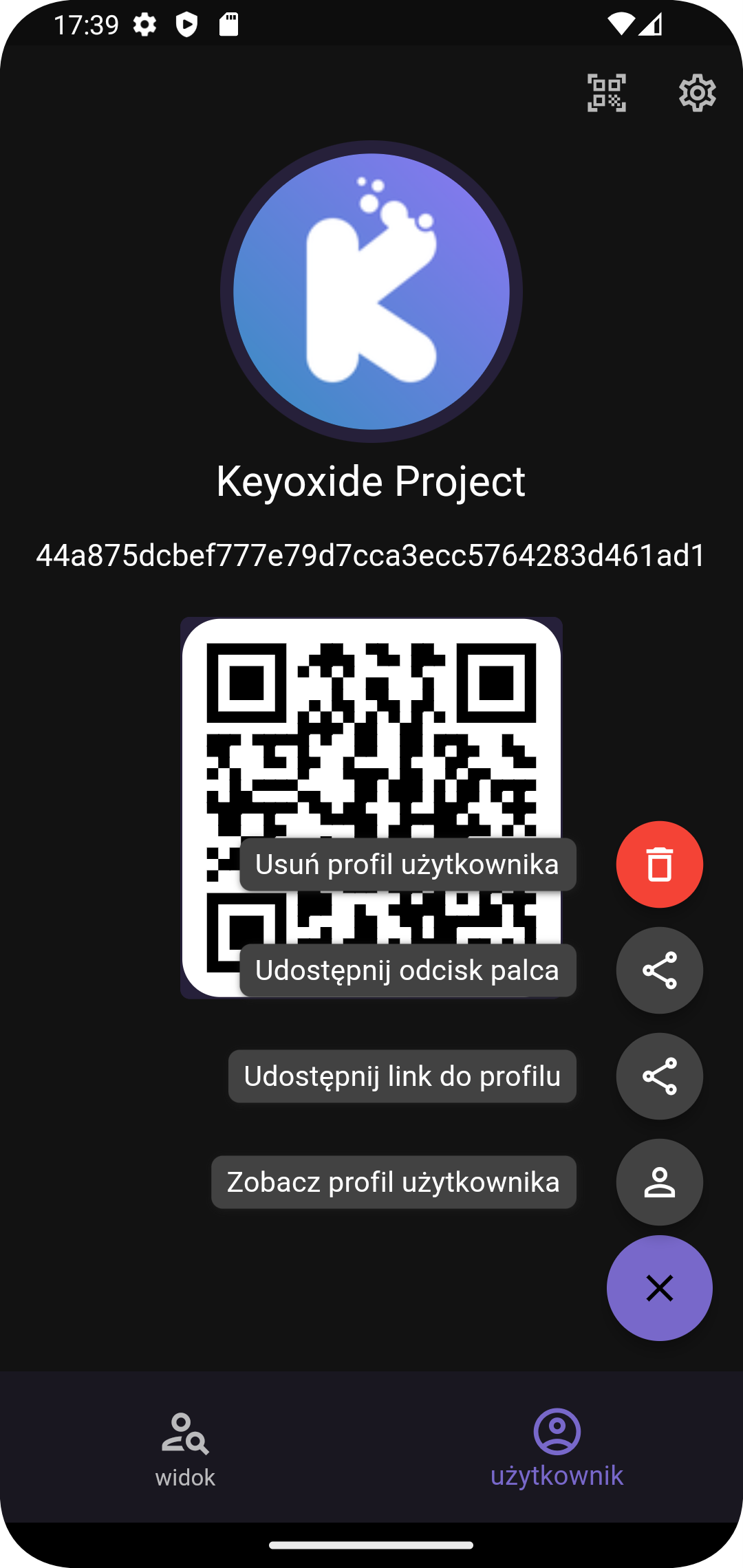Switch to the widok tab
Viewport: 743px width, 1568px height.
pos(185,1448)
